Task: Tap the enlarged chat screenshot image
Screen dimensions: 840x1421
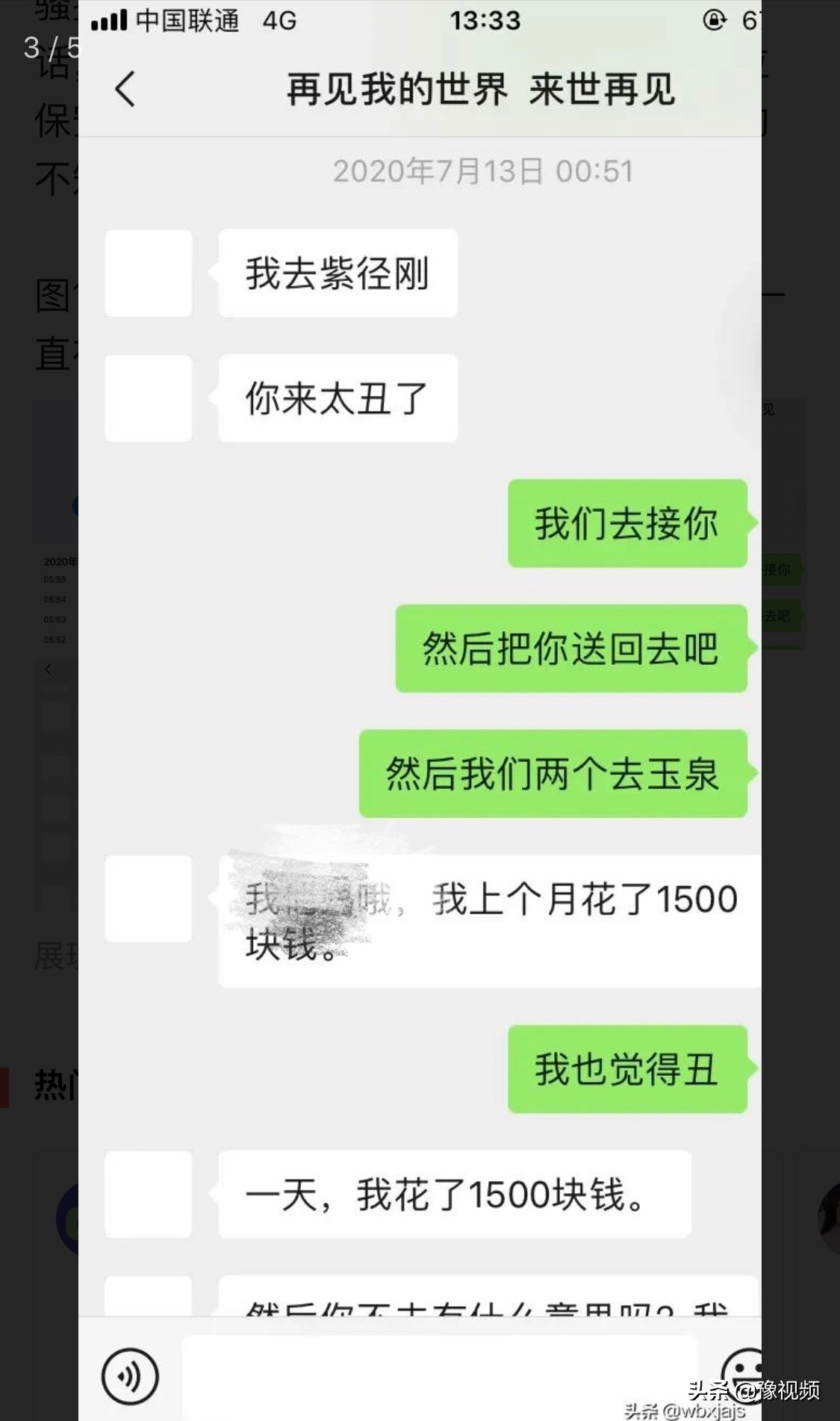Action: 420,710
